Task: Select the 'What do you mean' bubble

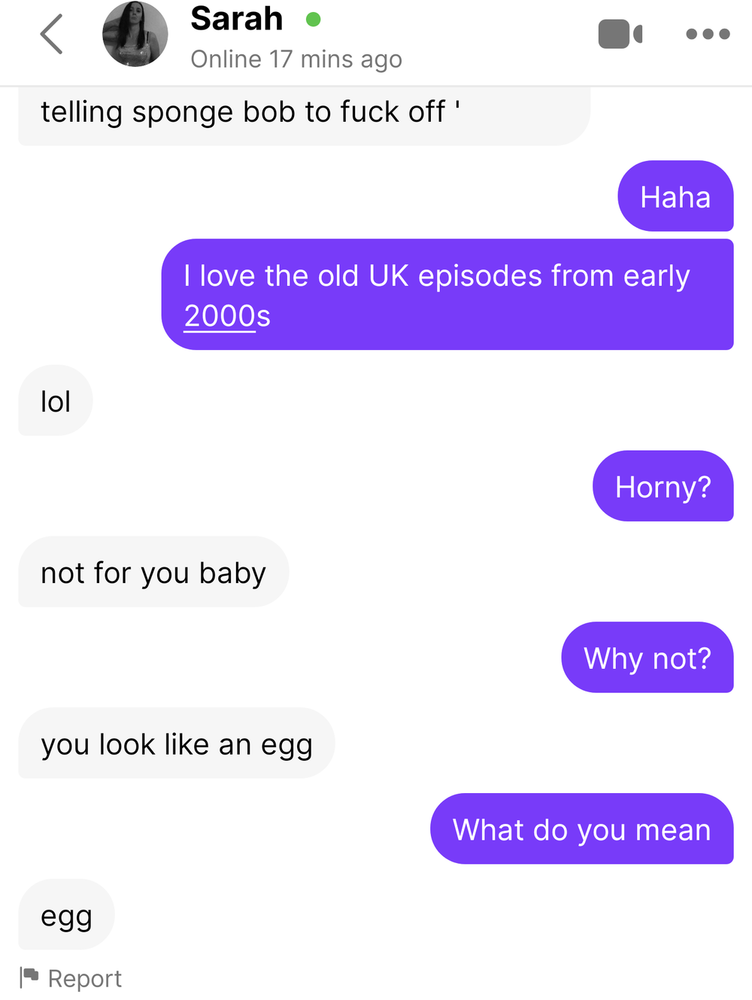Action: coord(581,829)
